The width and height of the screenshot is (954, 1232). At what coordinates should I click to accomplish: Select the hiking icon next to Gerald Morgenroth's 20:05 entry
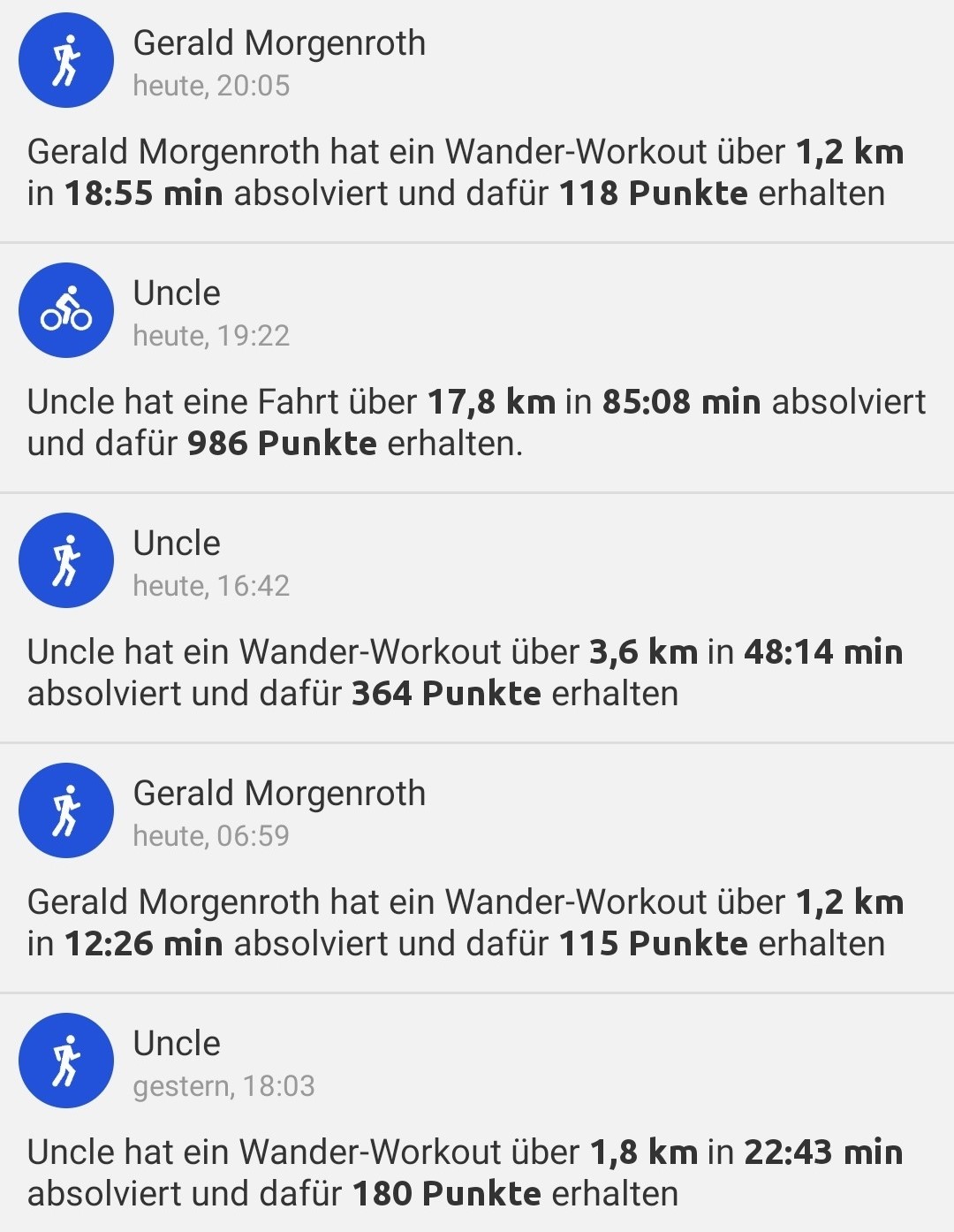(x=65, y=59)
